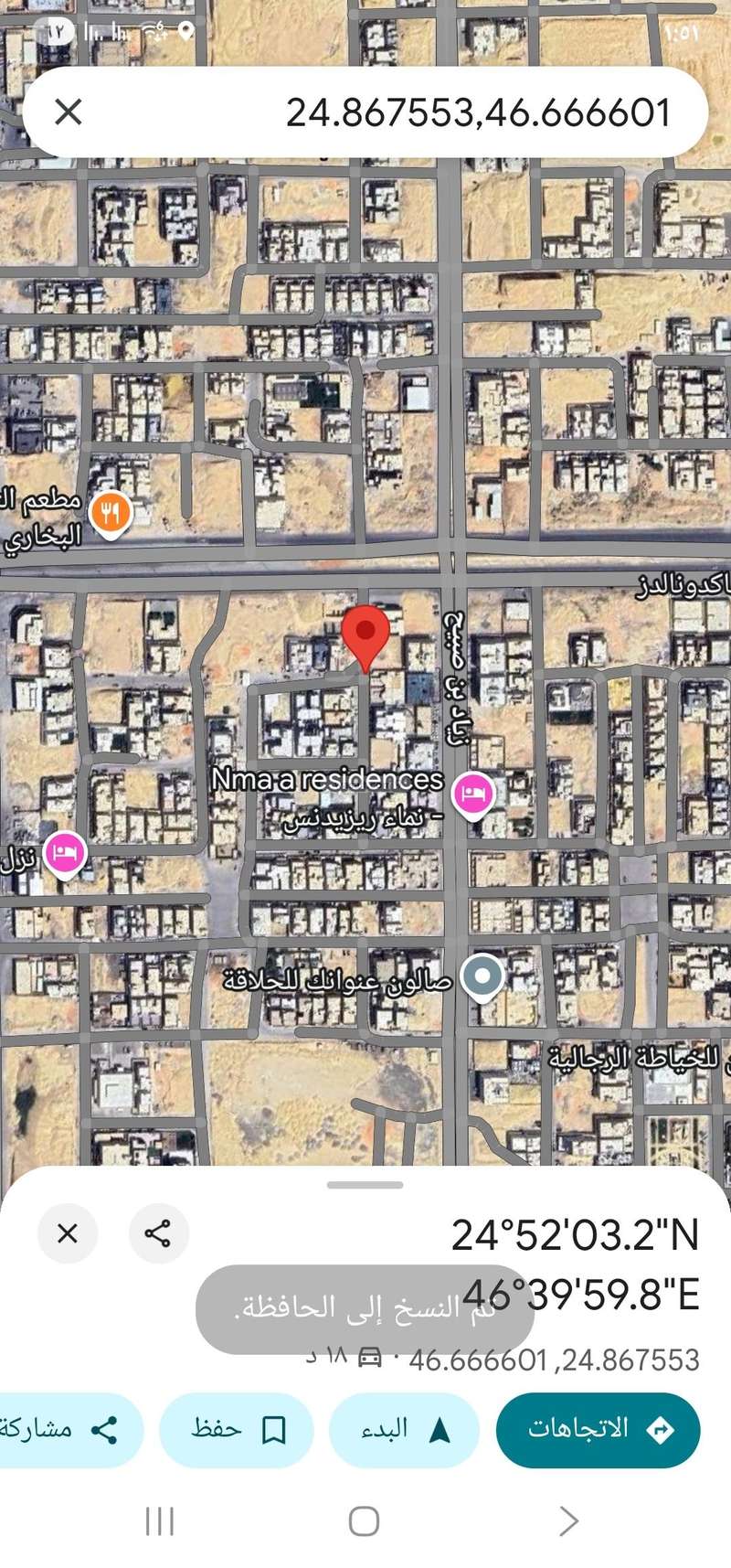Open the pink hotel pin labeled نزل
Viewport: 731px width, 1568px height.
[x=65, y=854]
